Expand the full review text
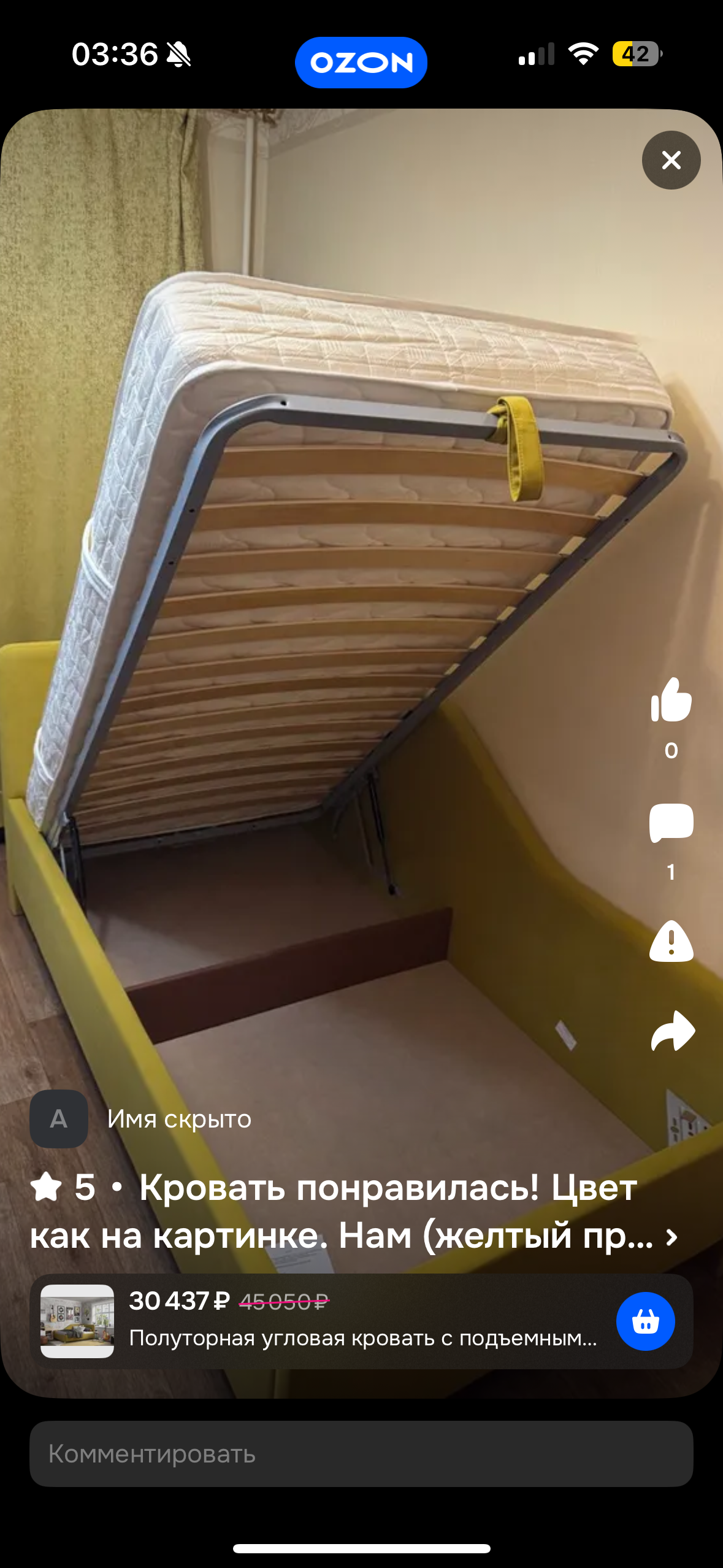Viewport: 723px width, 1568px height. [x=671, y=1237]
